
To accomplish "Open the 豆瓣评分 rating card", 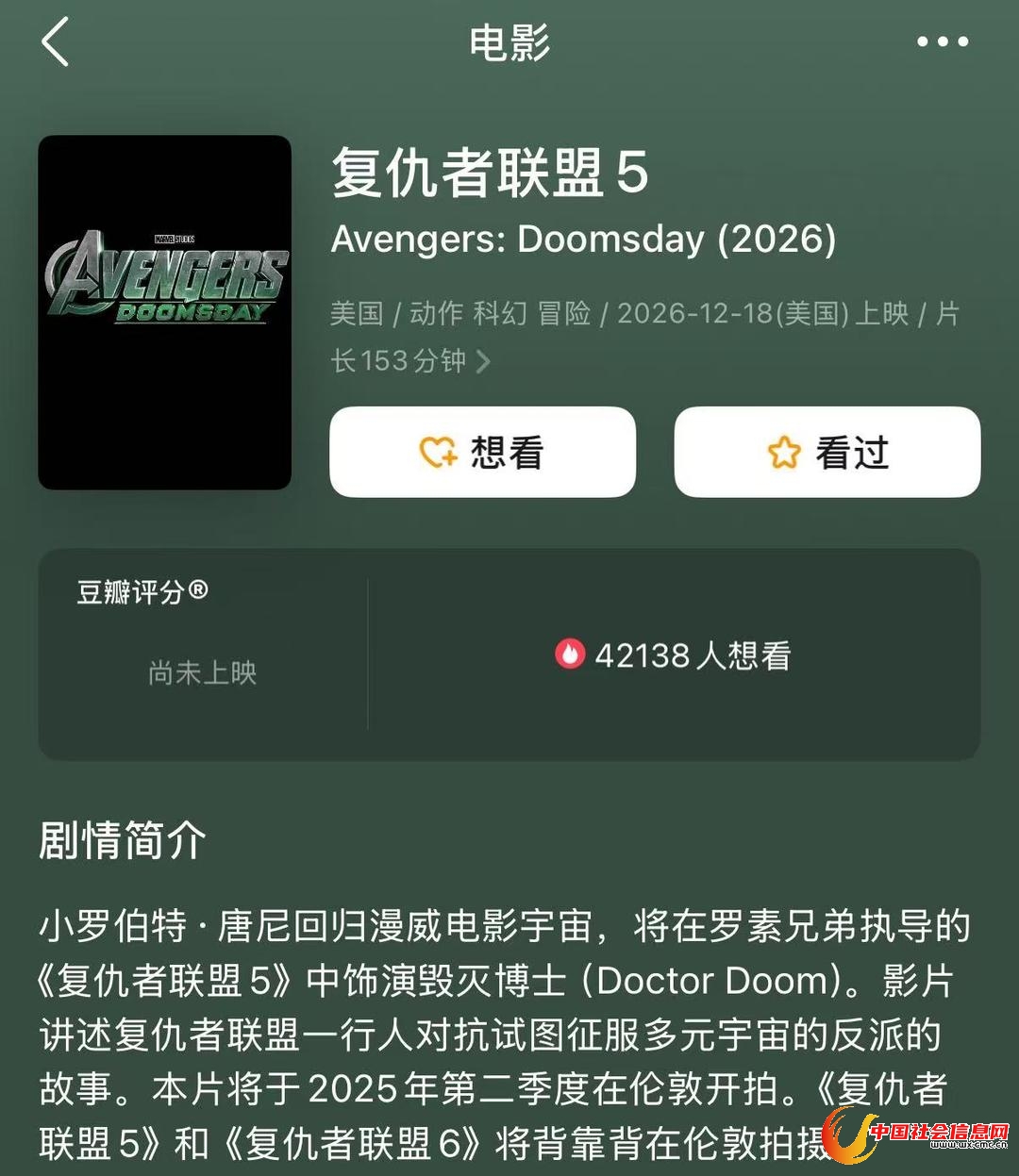I will 202,654.
